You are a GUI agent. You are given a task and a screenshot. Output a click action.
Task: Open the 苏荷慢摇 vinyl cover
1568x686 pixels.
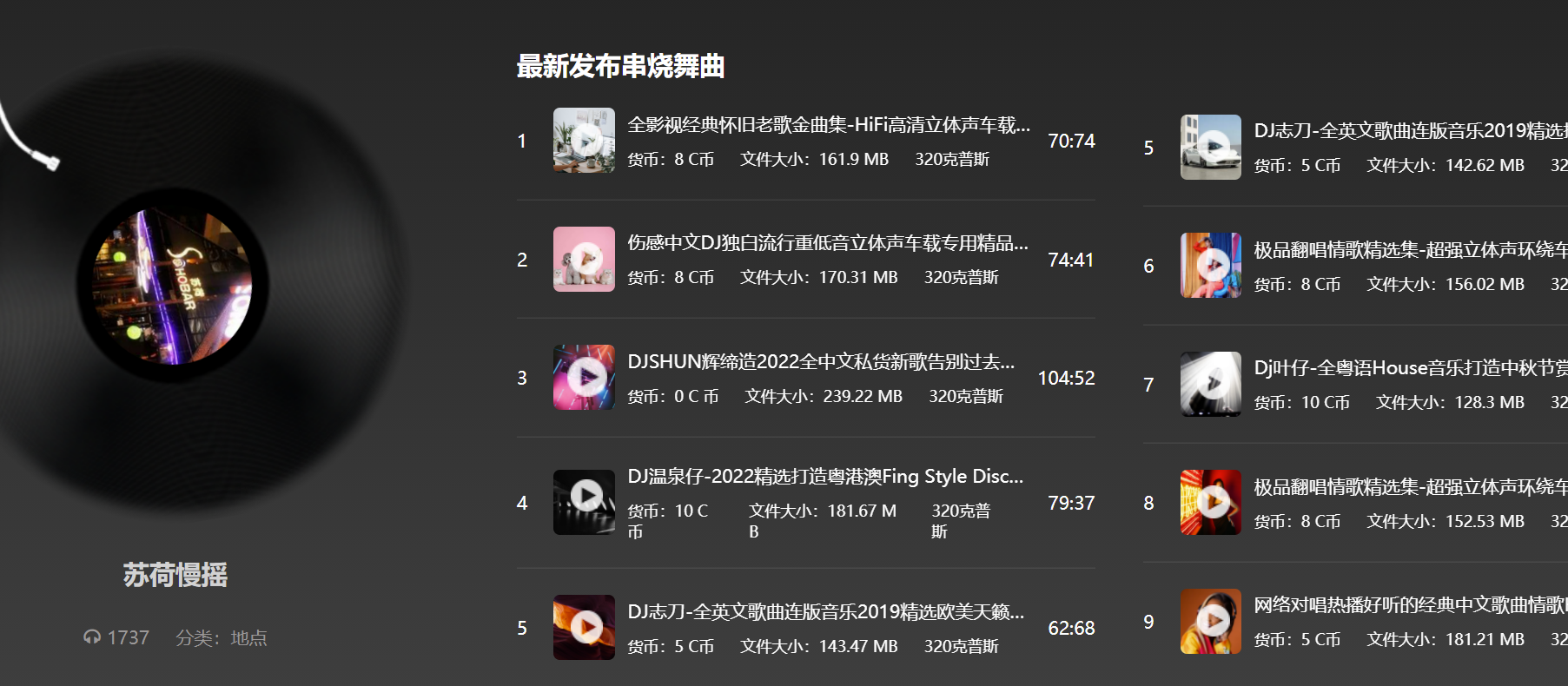pos(172,285)
